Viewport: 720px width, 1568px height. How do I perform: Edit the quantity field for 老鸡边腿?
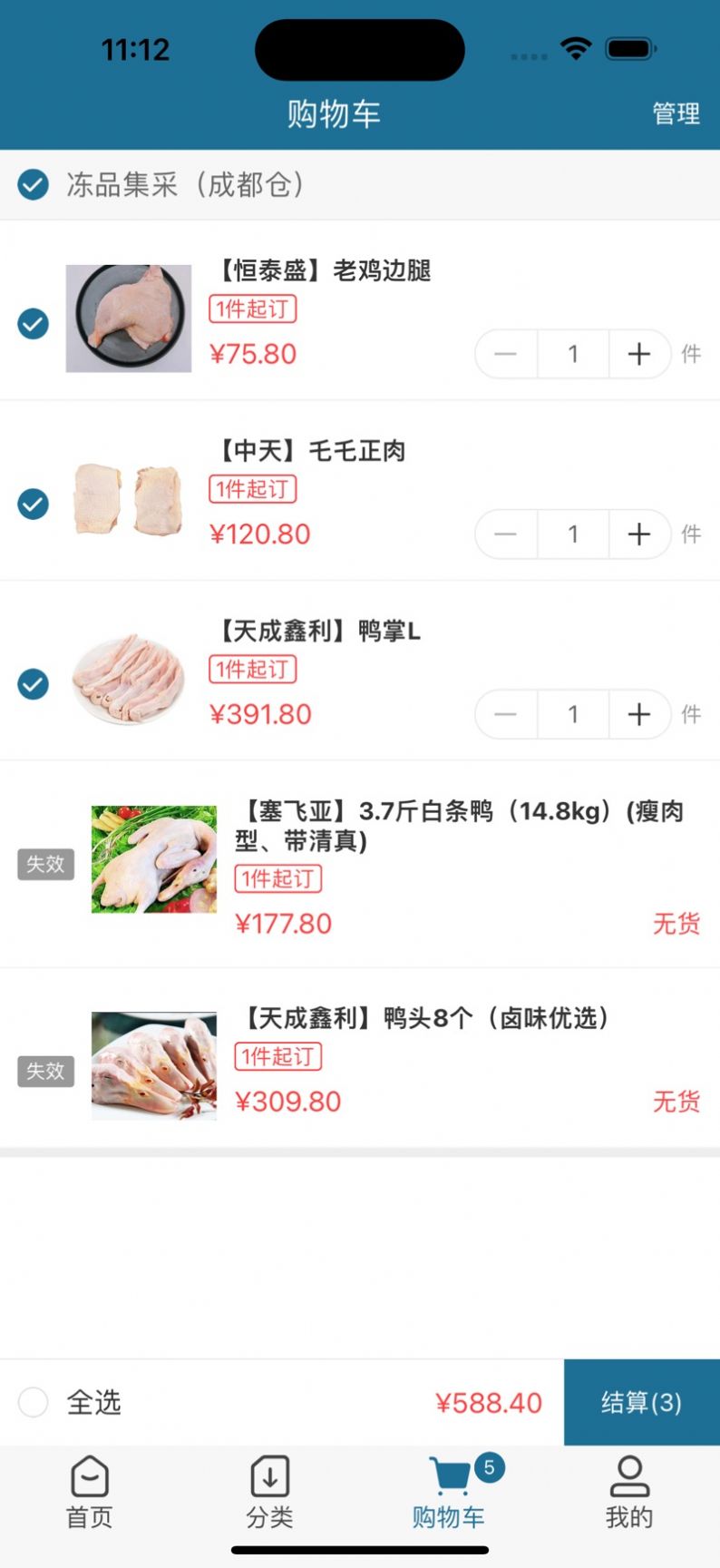point(573,354)
